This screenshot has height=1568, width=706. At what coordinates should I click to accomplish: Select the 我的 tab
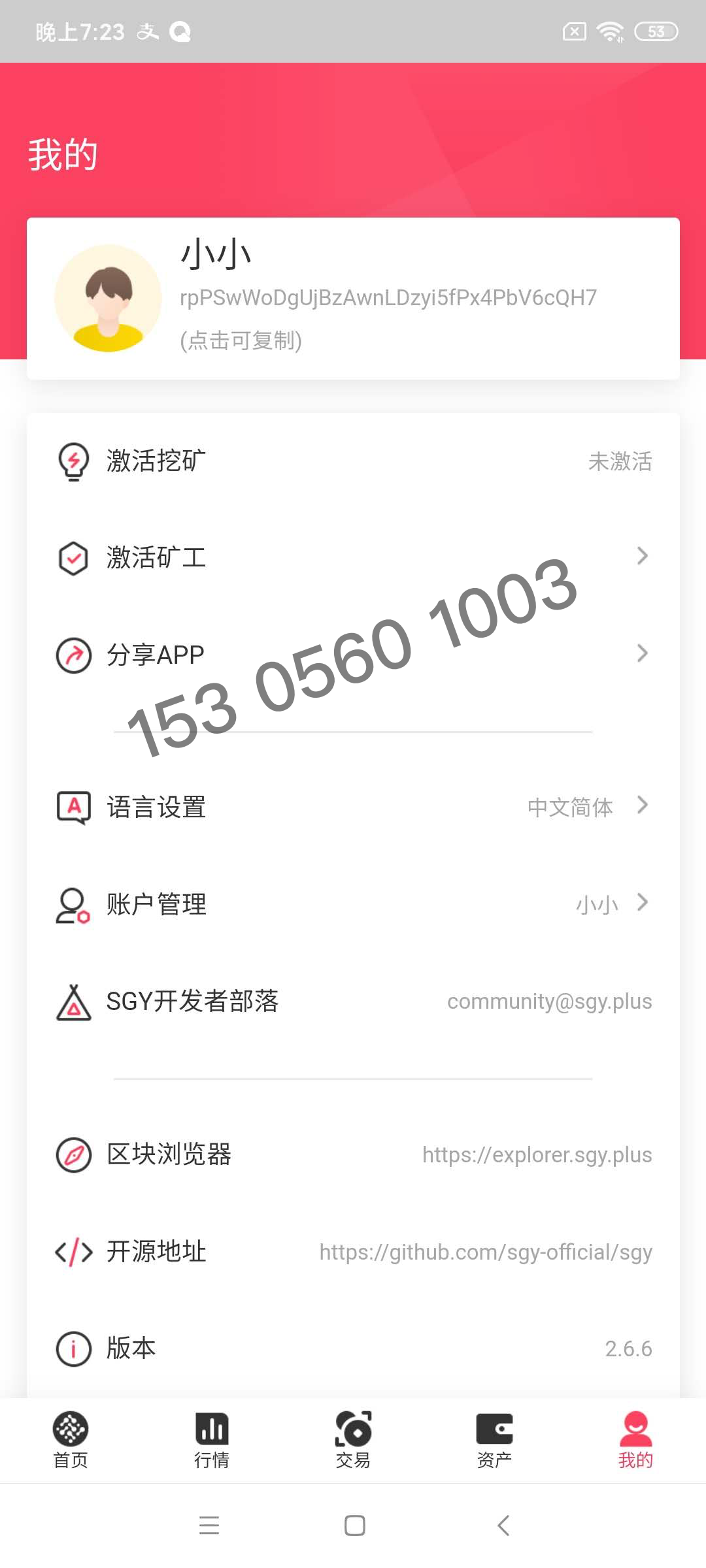pos(635,1441)
